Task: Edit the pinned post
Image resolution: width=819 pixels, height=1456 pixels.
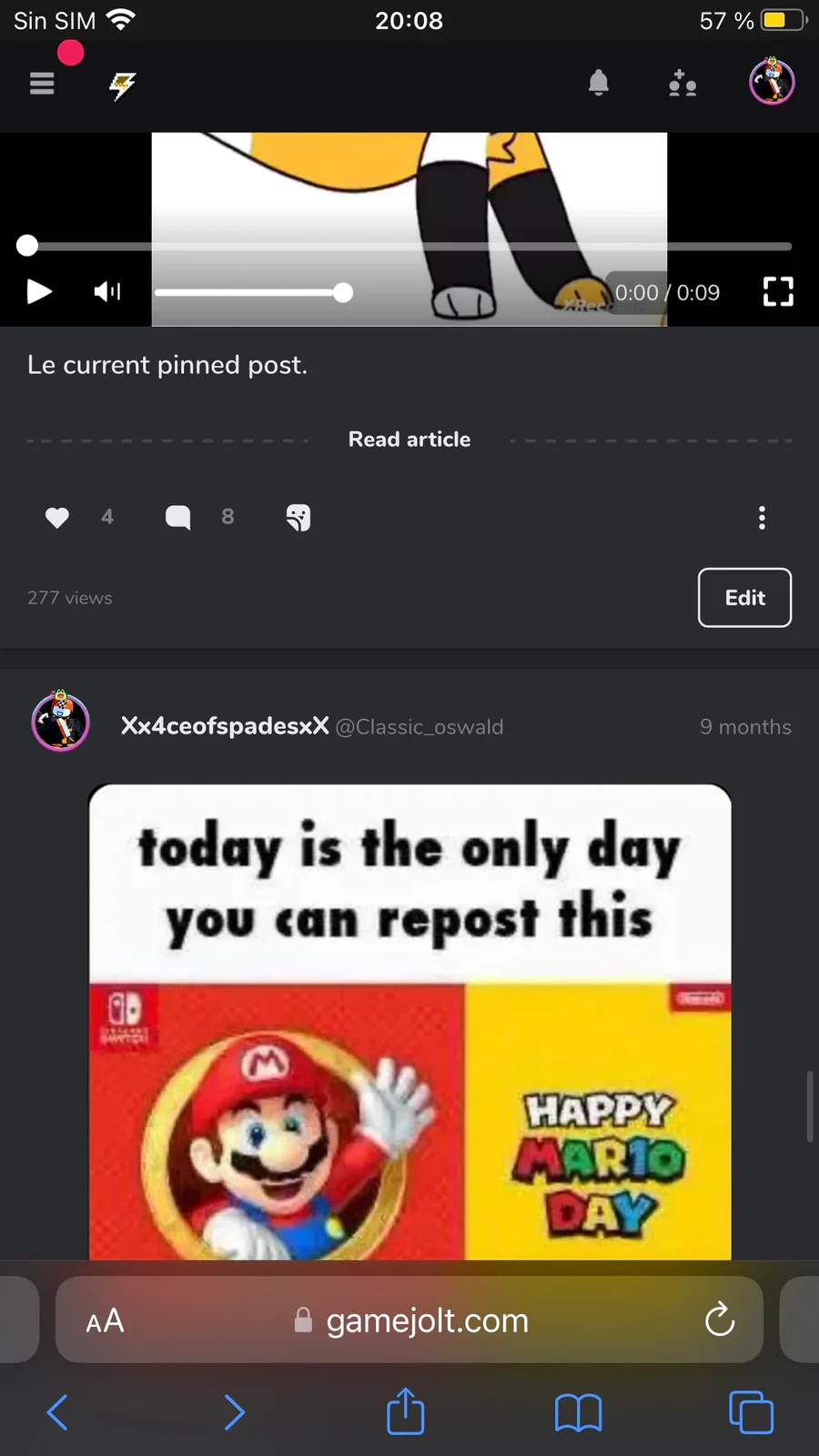Action: pos(744,598)
